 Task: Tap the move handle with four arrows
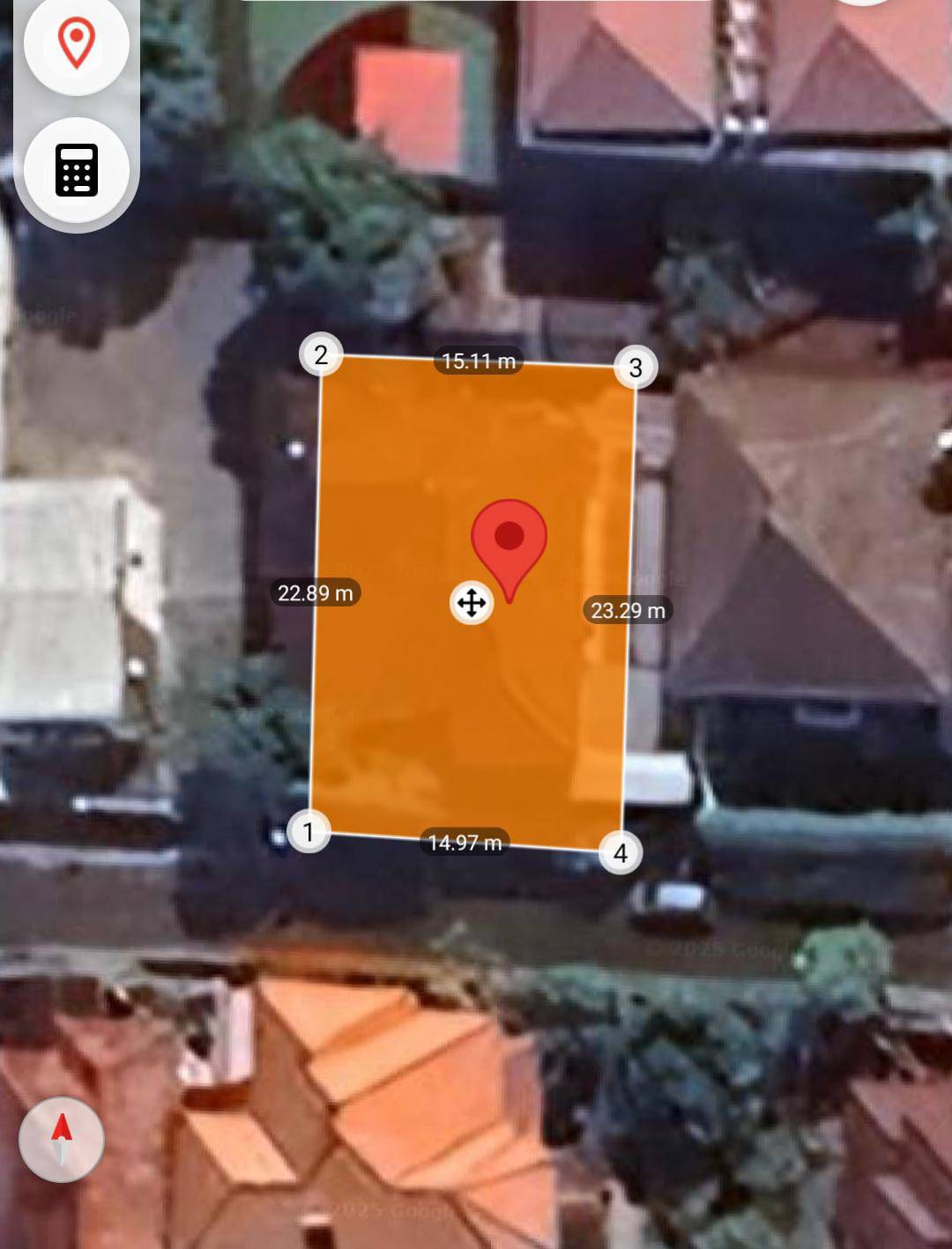(x=472, y=604)
